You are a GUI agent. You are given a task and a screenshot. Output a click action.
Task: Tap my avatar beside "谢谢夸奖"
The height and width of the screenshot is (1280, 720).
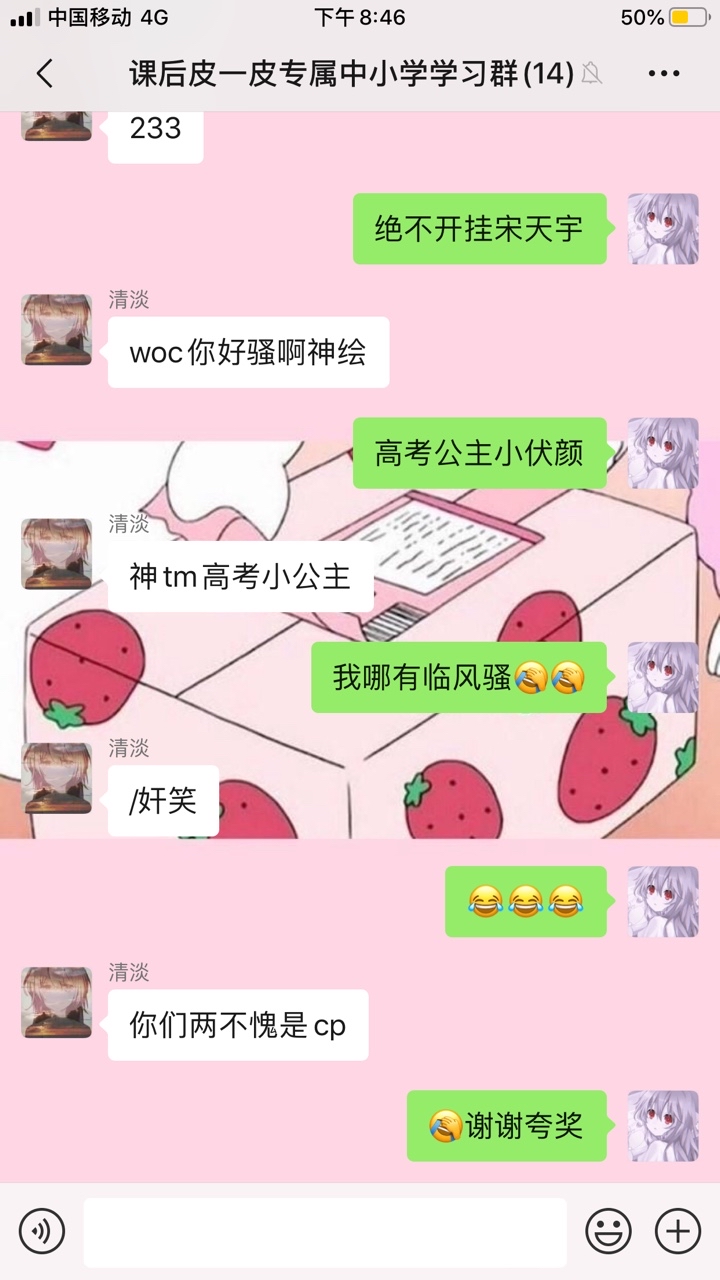click(x=663, y=1126)
